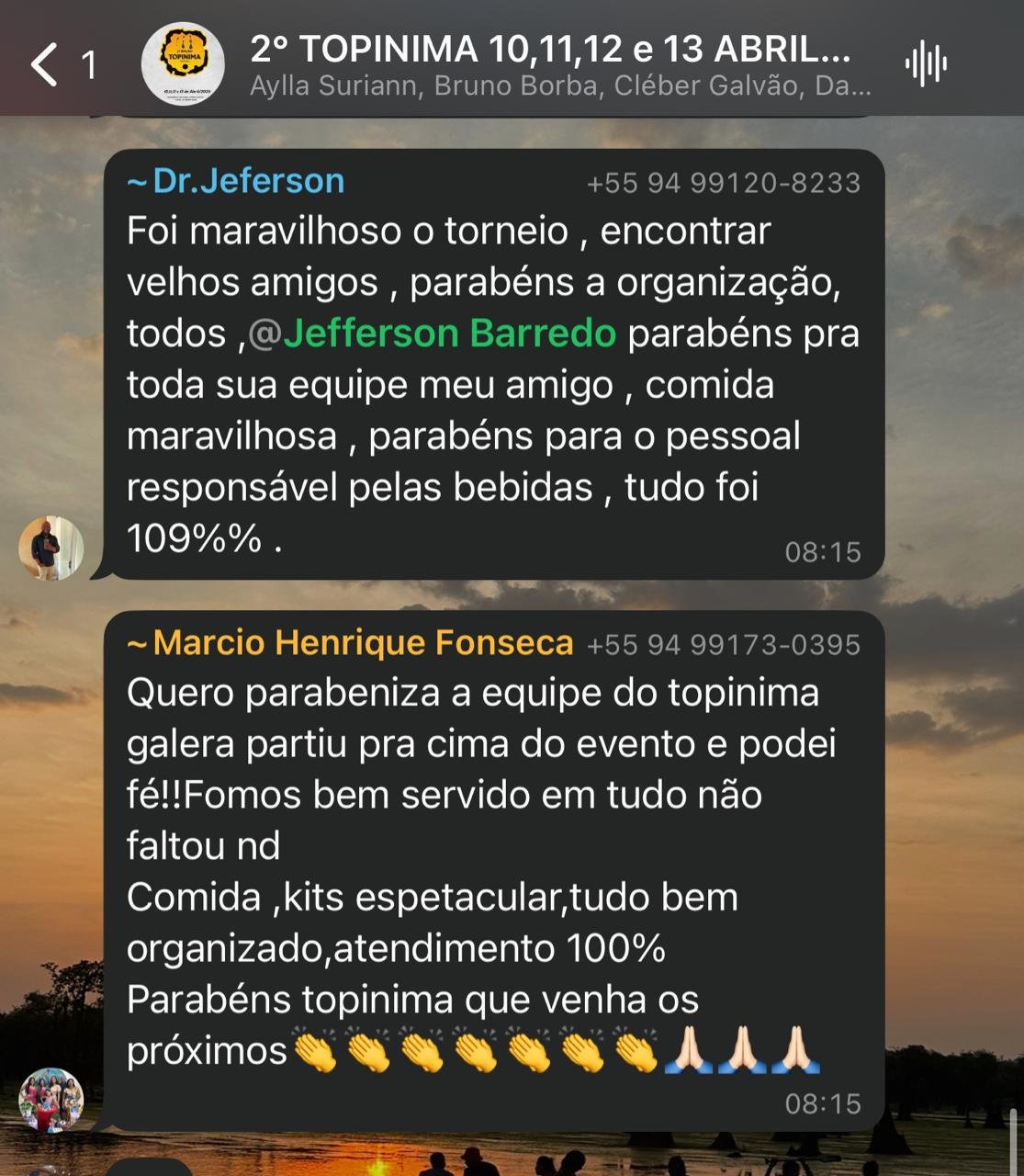View Dr.Jeferson's profile photo
This screenshot has height=1176, width=1024.
51,548
